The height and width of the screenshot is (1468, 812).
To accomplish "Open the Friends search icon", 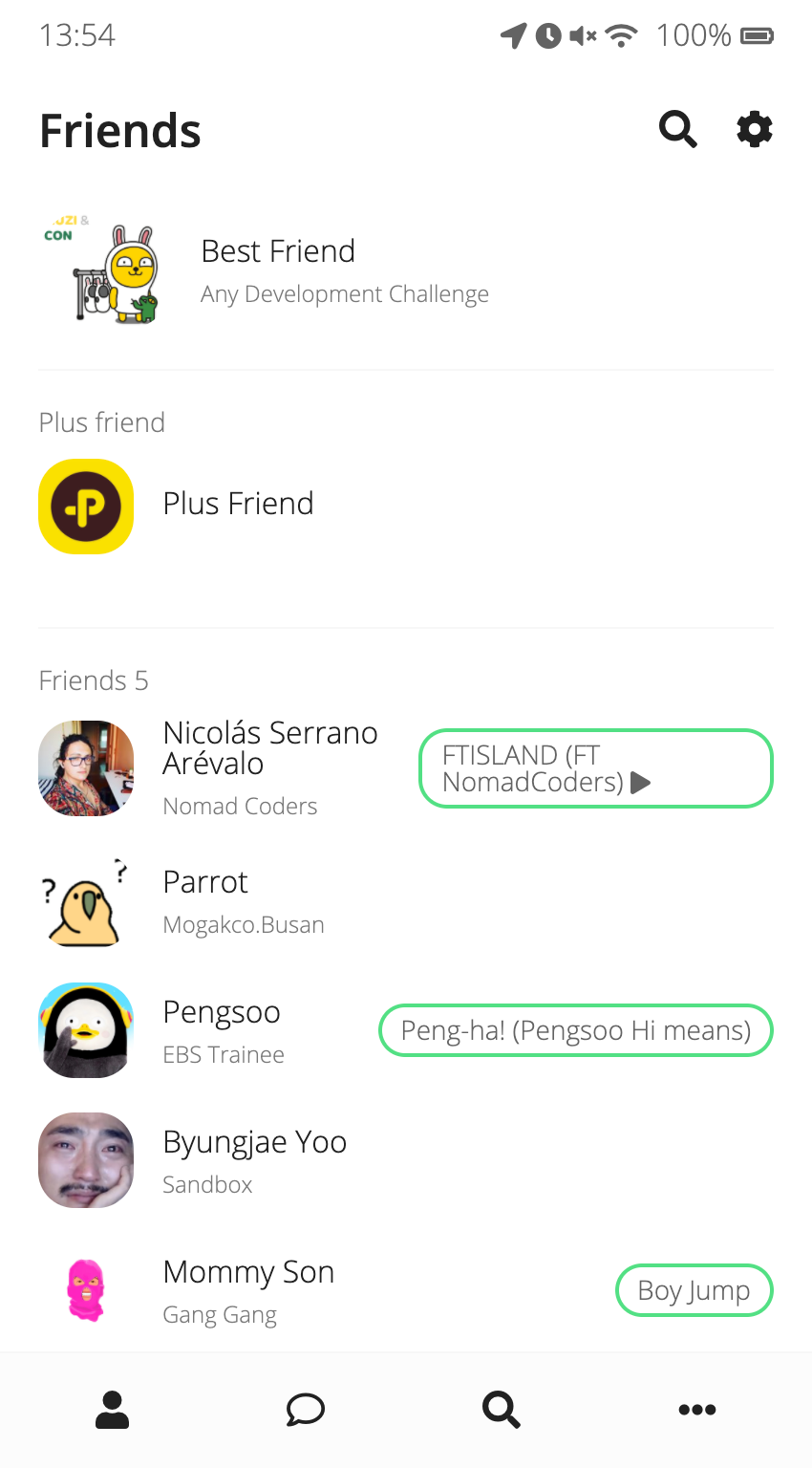I will (678, 129).
